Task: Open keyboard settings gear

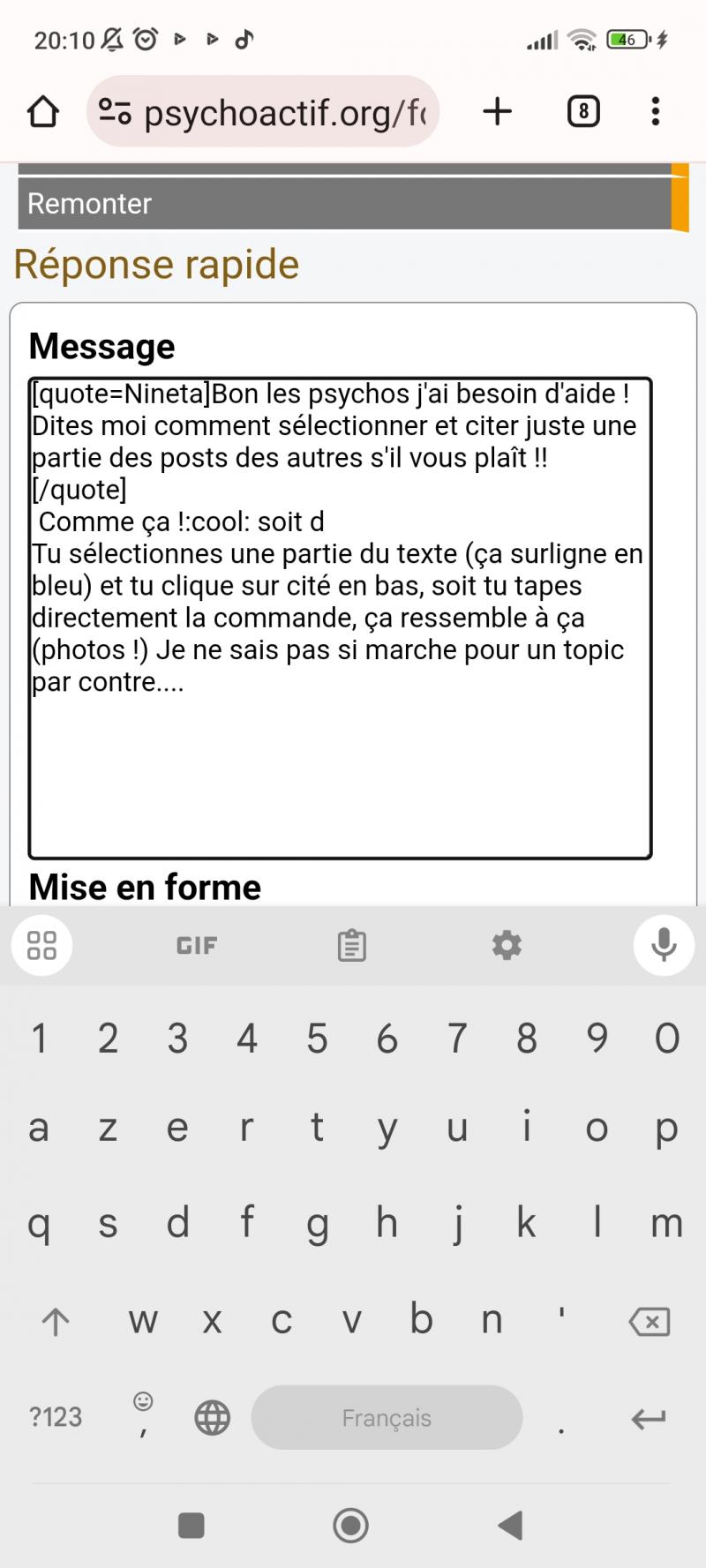Action: pos(507,946)
